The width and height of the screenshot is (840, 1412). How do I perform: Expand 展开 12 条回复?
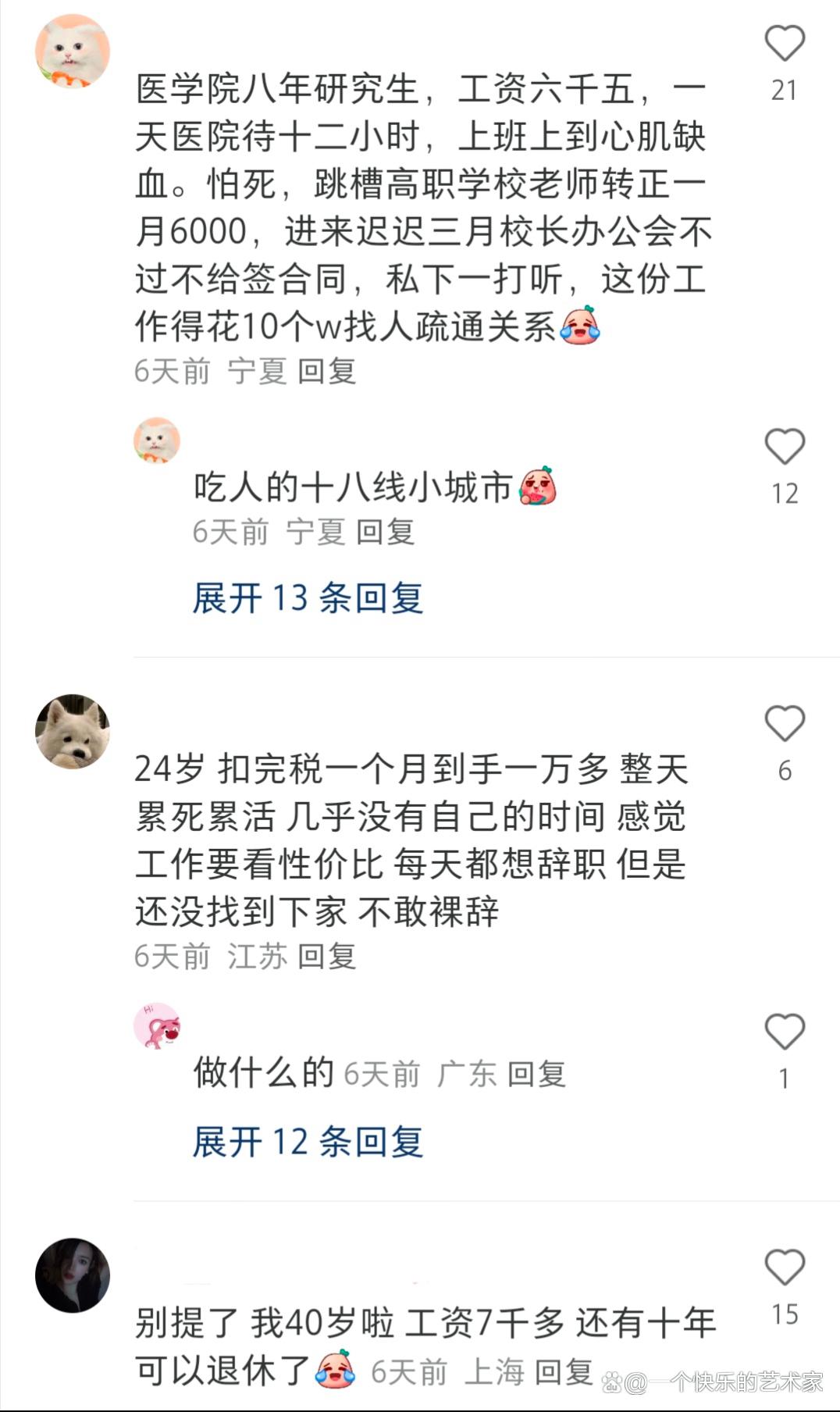(x=308, y=1143)
